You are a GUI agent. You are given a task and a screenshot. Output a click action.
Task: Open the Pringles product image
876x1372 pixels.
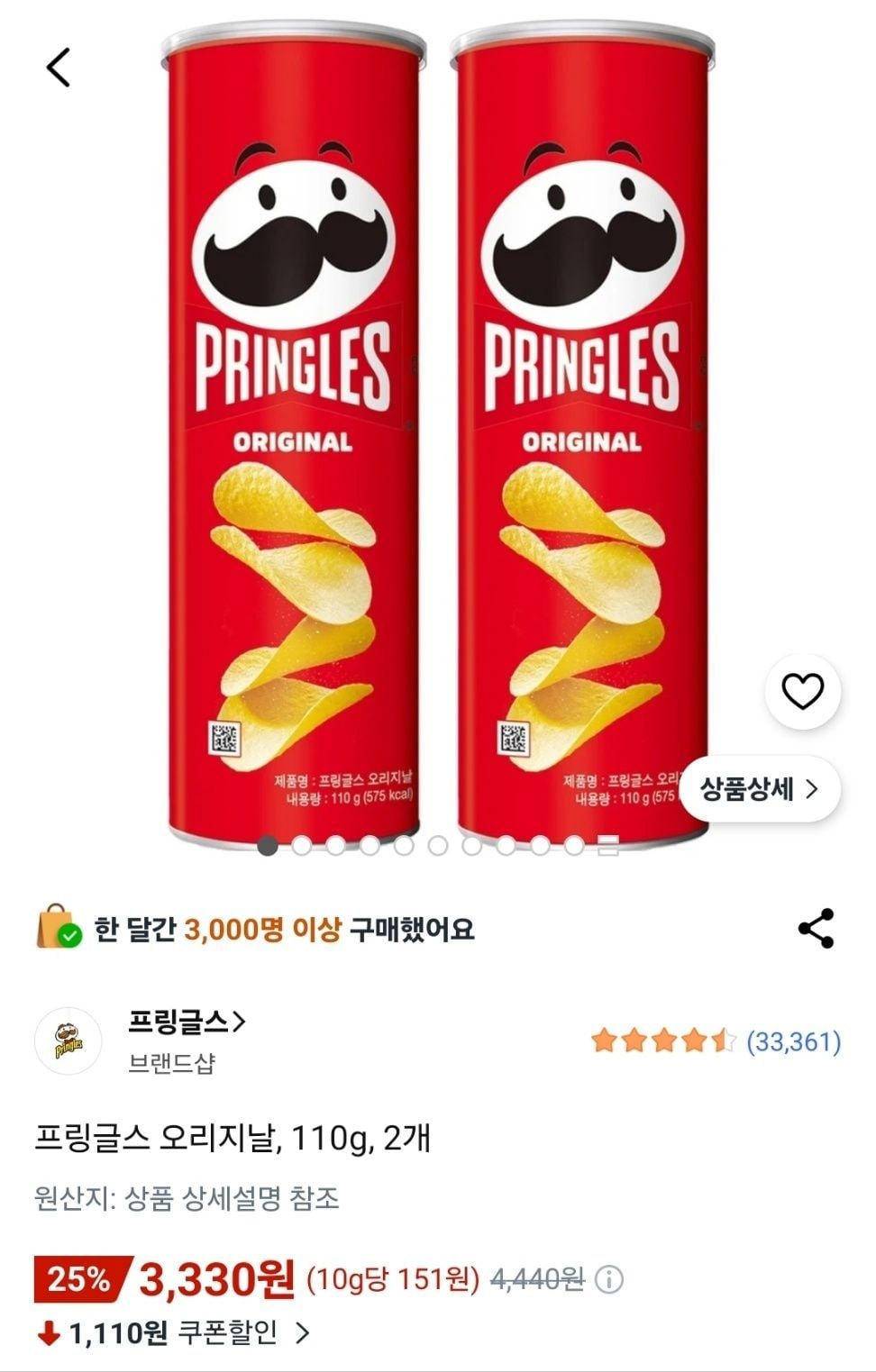[x=437, y=432]
